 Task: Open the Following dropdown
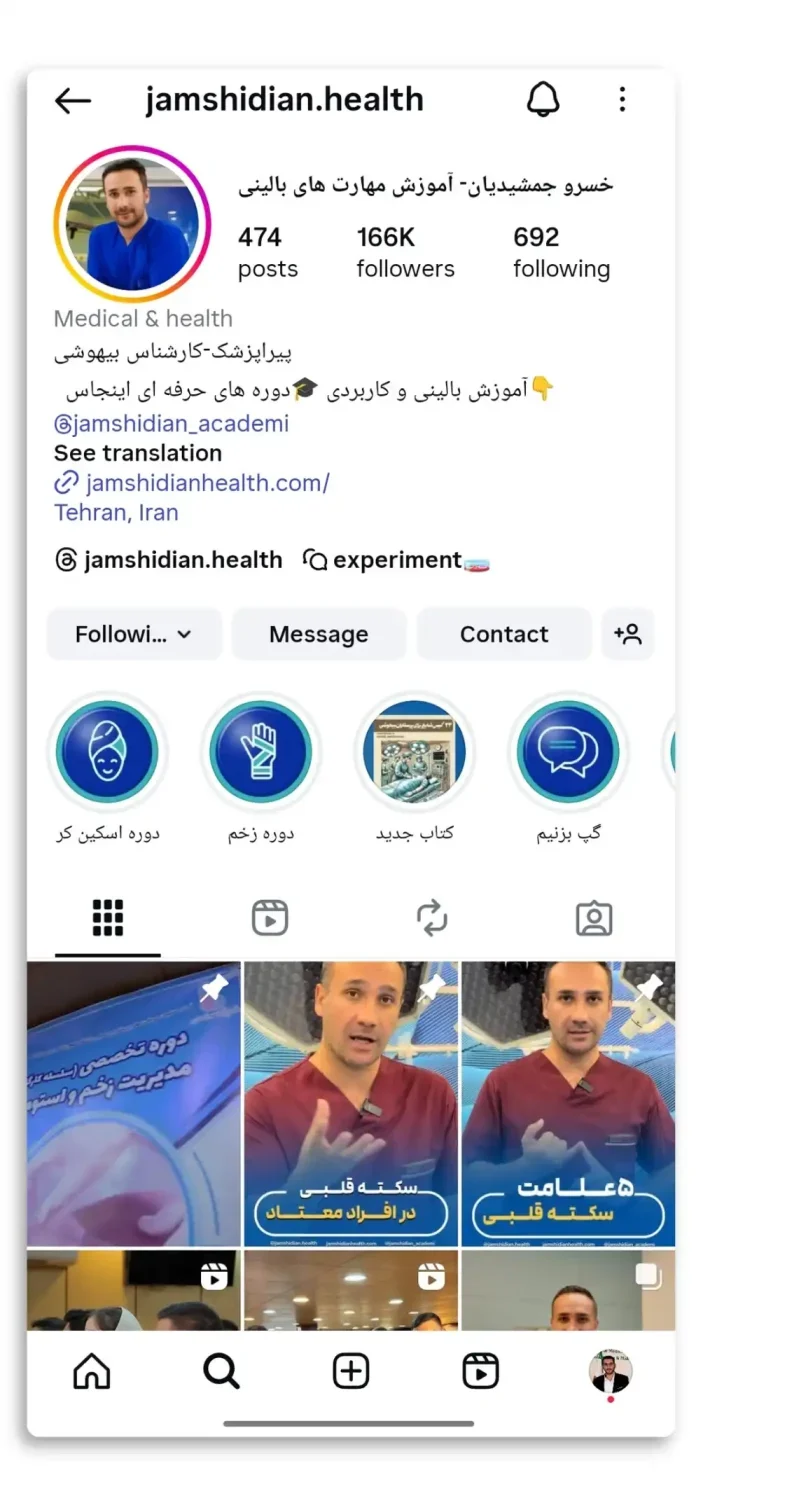tap(134, 634)
